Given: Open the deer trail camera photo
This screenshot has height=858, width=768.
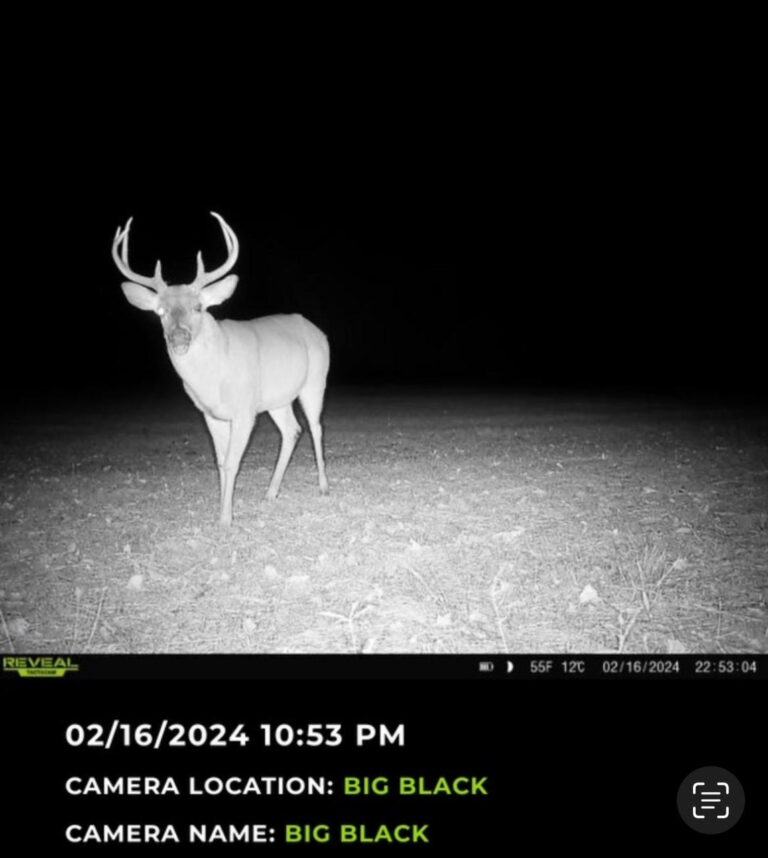Looking at the screenshot, I should (384, 400).
